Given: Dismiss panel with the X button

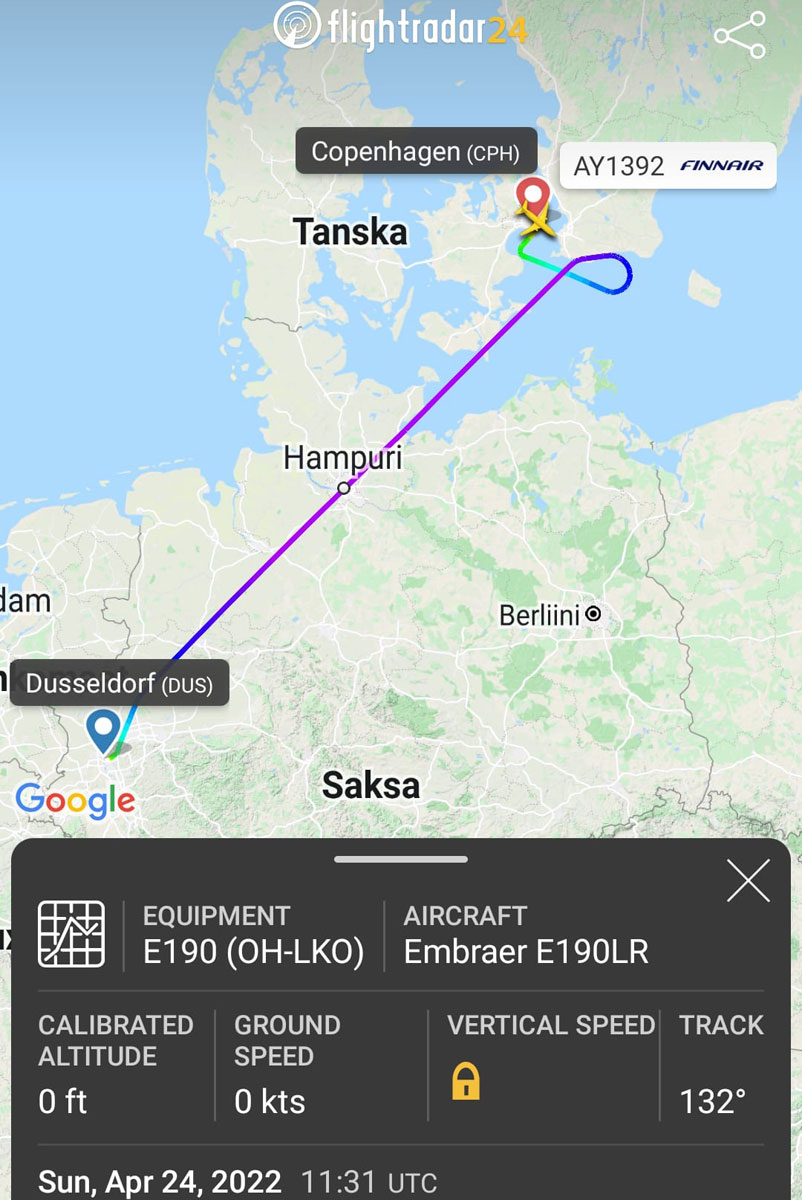Looking at the screenshot, I should (x=748, y=882).
